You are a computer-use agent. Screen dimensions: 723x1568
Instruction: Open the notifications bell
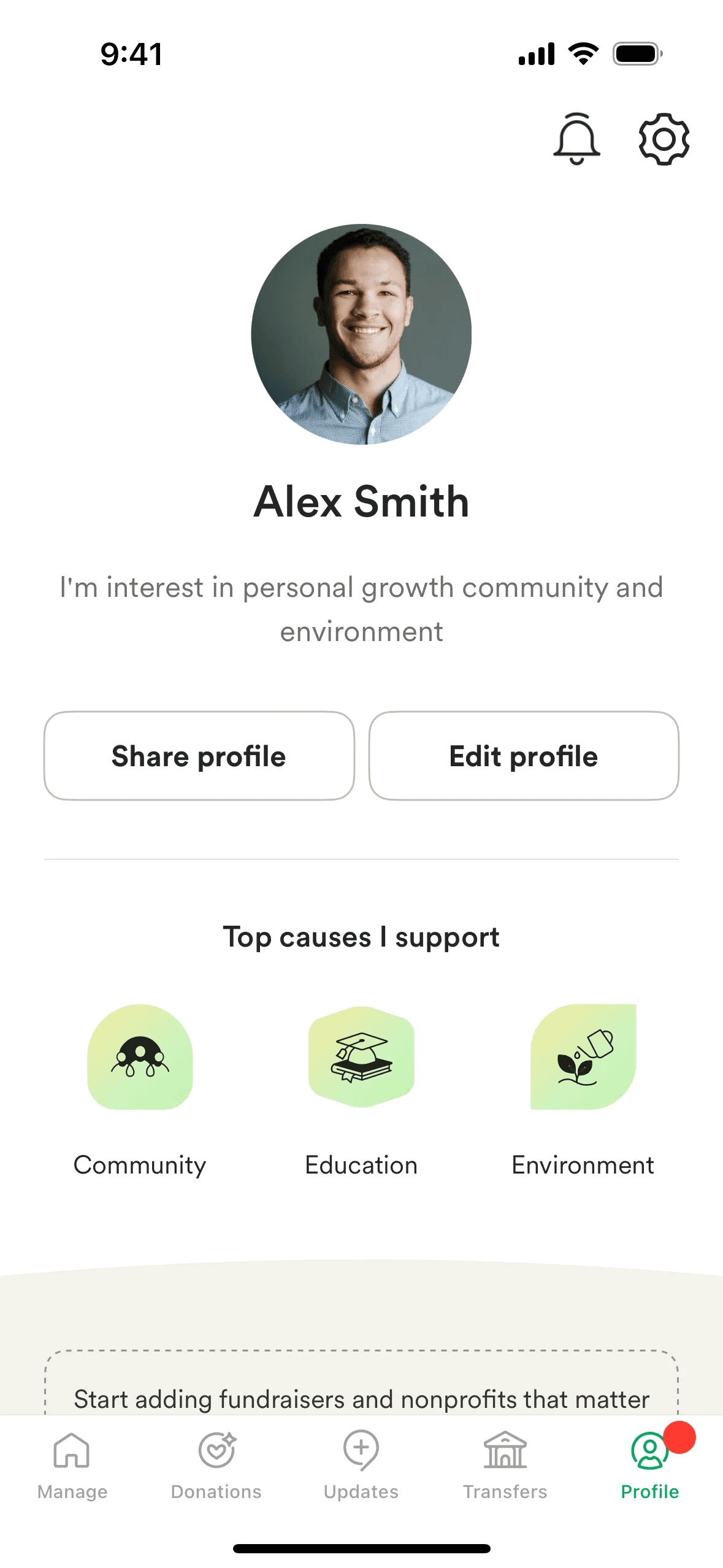click(576, 139)
